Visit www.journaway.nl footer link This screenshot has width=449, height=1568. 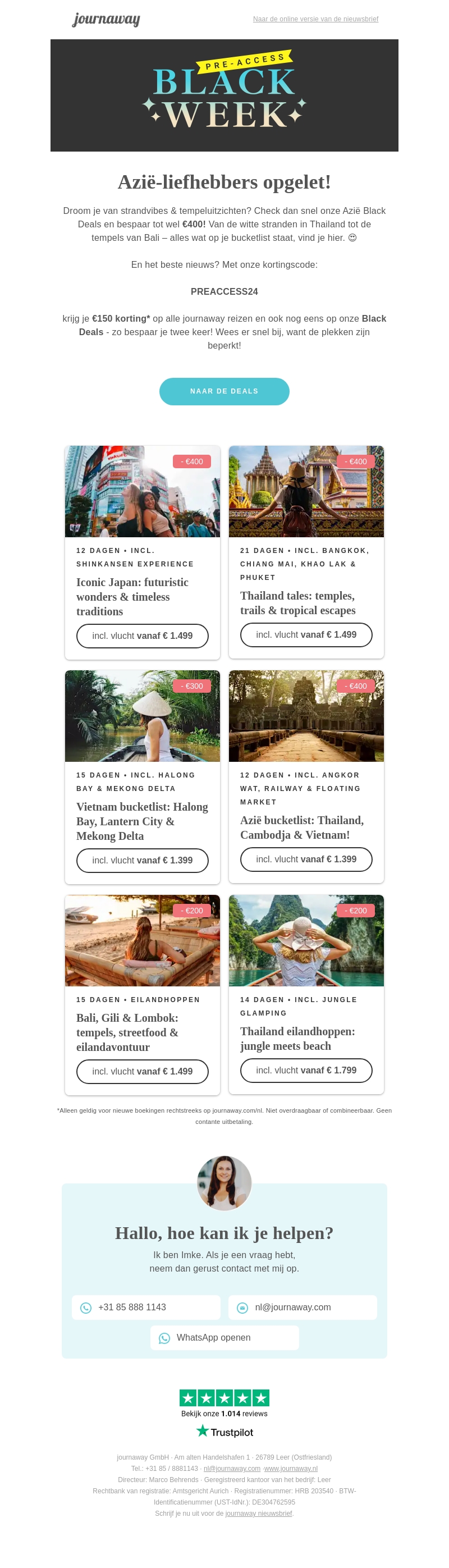pyautogui.click(x=291, y=1468)
